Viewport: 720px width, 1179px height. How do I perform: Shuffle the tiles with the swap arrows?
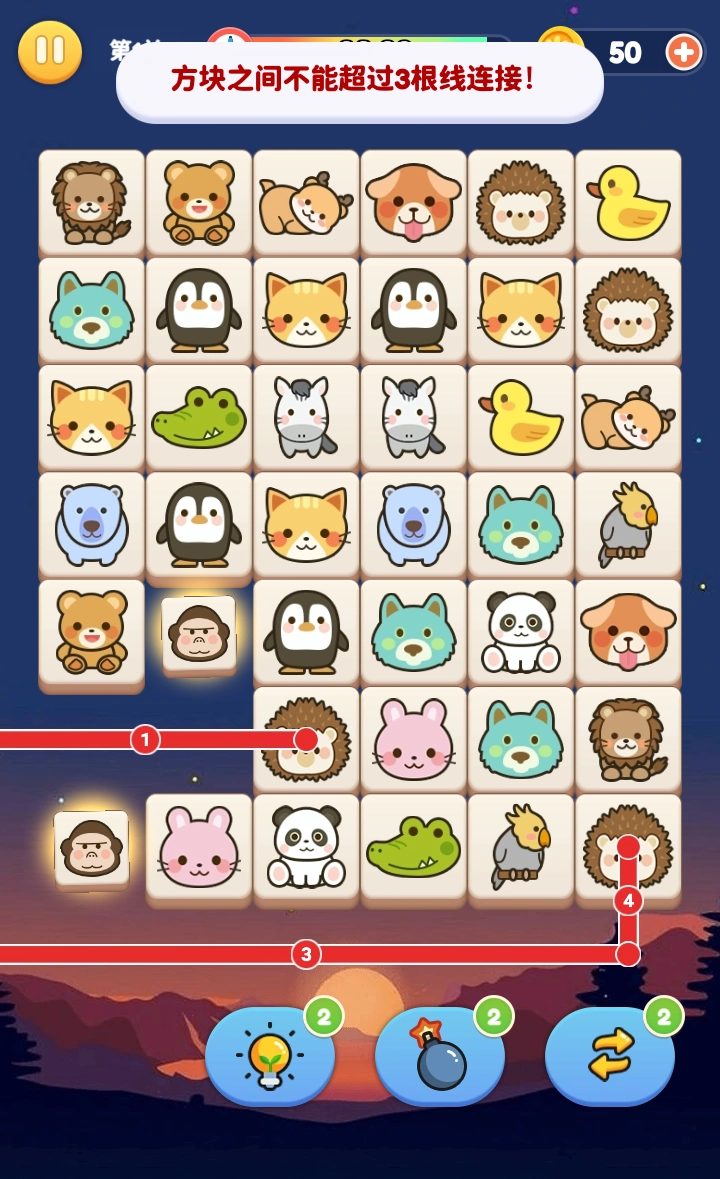[610, 1056]
